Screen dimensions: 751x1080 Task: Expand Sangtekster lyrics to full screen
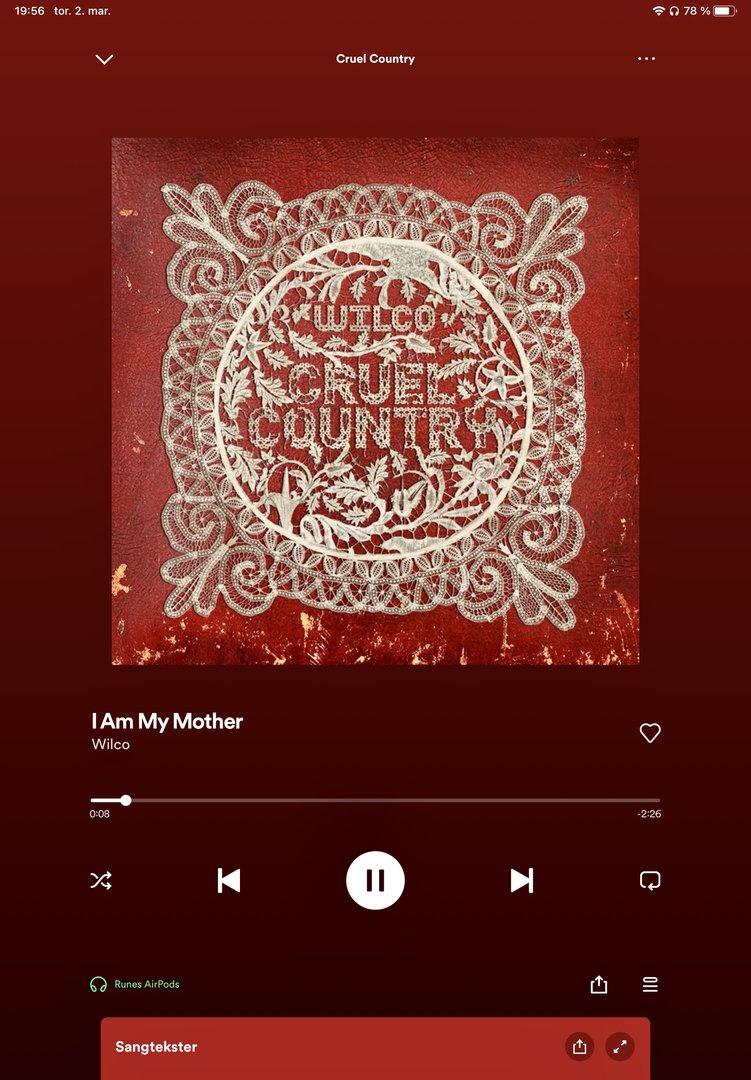tap(620, 1047)
